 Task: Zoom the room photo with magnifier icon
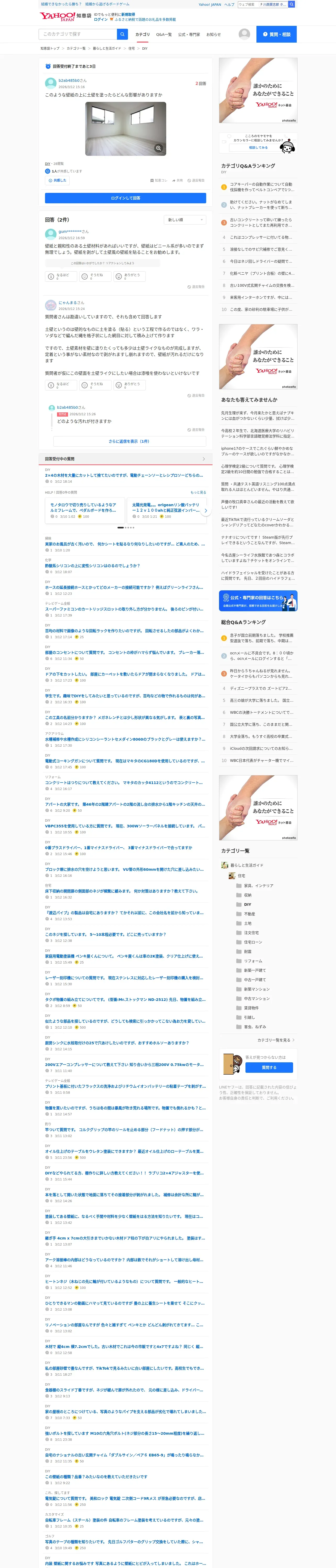pos(159,148)
